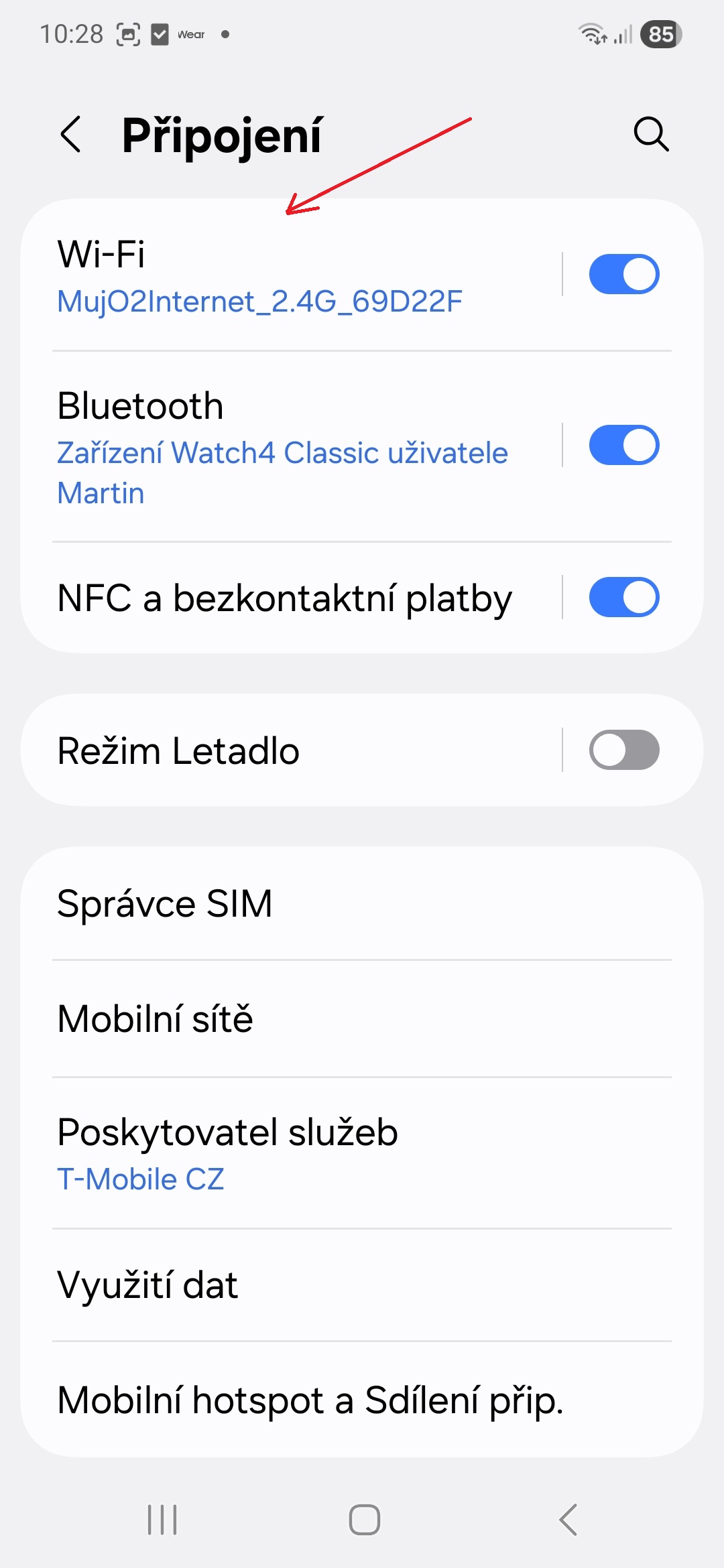Screen dimensions: 724x1568
Task: Open the search magnifier icon
Action: click(x=651, y=135)
